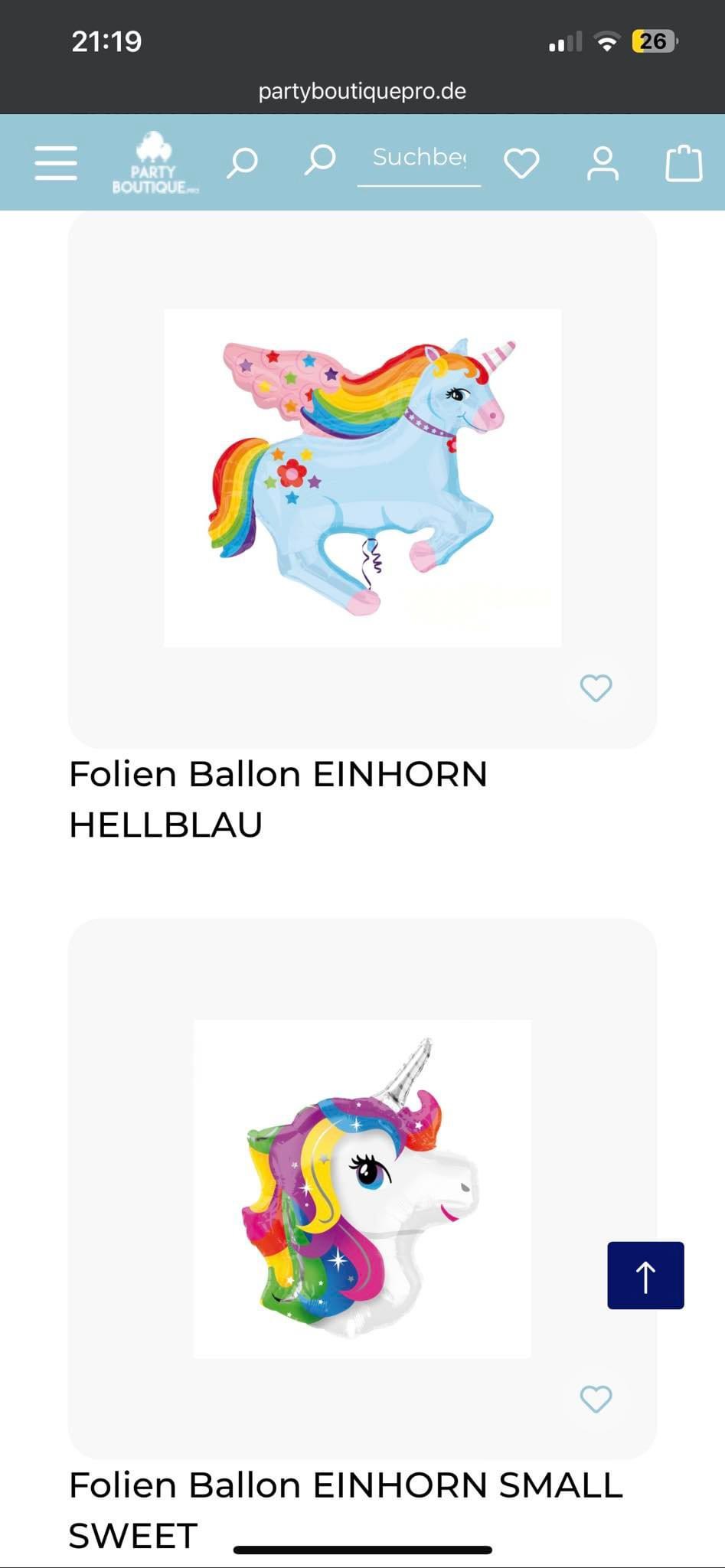Image resolution: width=725 pixels, height=1568 pixels.
Task: Add EINHORN HELLBLAU to wishlist
Action: click(x=596, y=688)
